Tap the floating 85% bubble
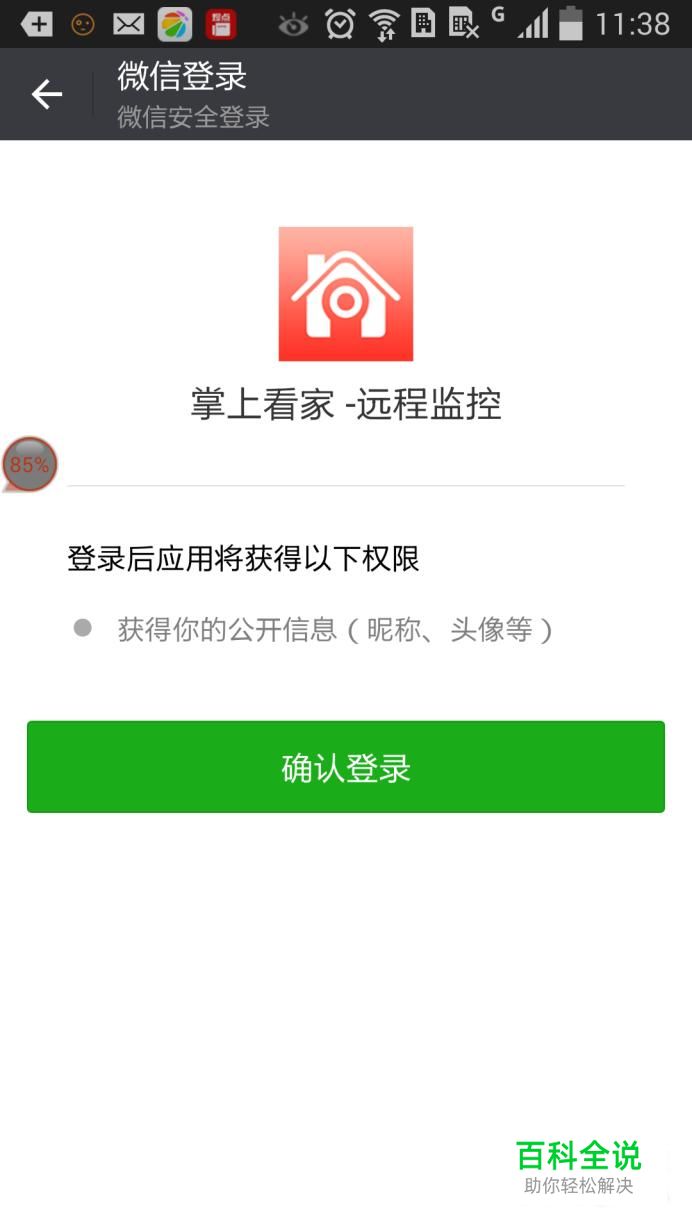The height and width of the screenshot is (1230, 692). (x=30, y=465)
